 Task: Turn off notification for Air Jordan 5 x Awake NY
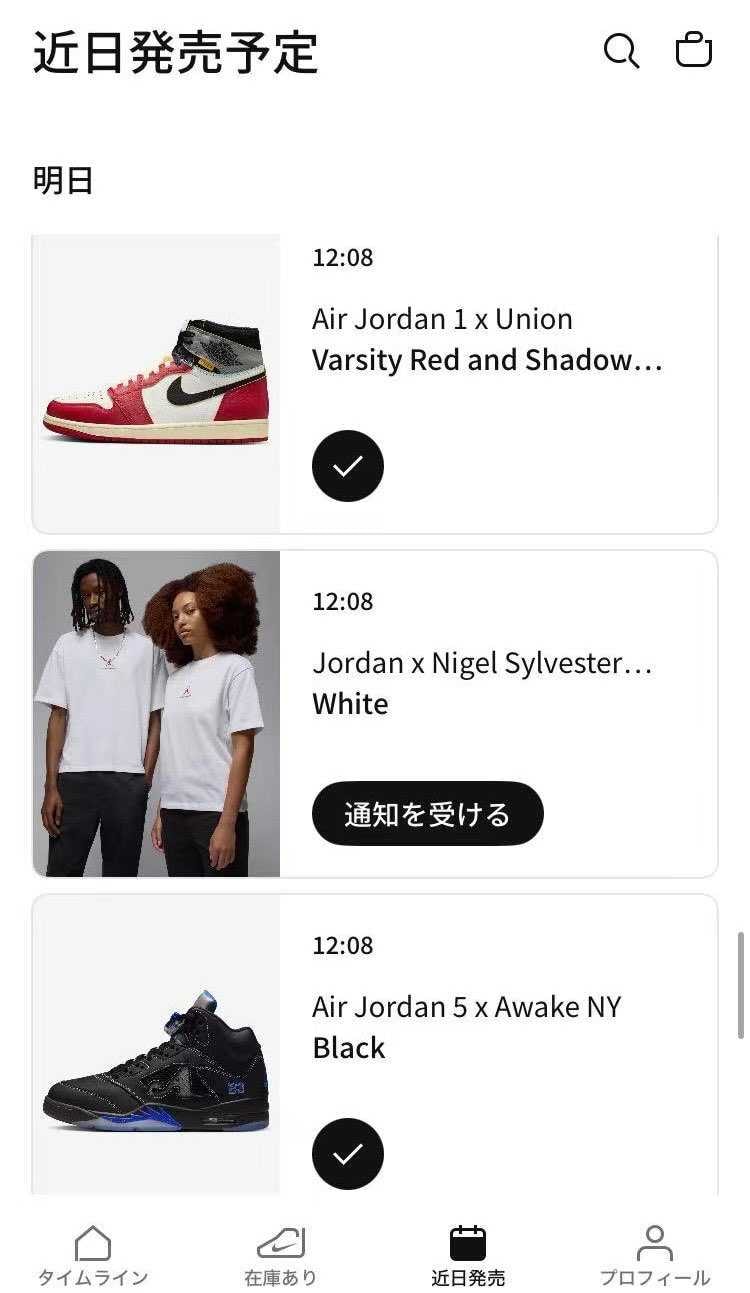coord(348,1154)
